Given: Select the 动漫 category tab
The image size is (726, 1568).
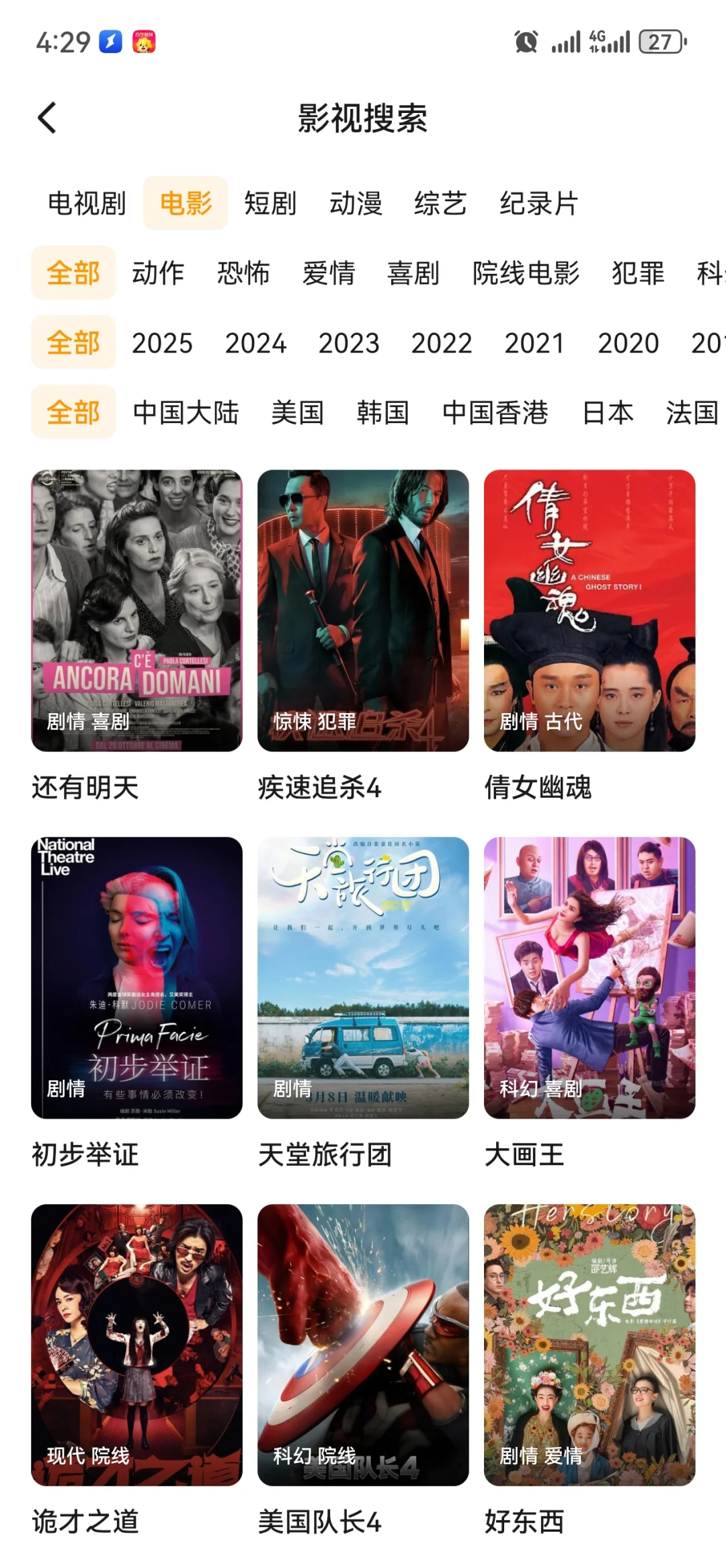Looking at the screenshot, I should 356,203.
